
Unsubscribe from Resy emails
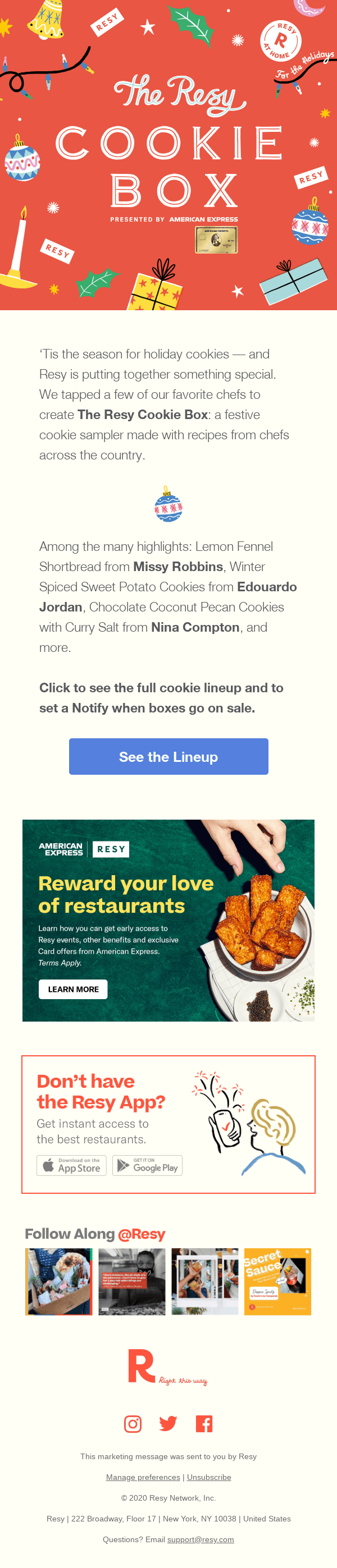pos(209,1477)
